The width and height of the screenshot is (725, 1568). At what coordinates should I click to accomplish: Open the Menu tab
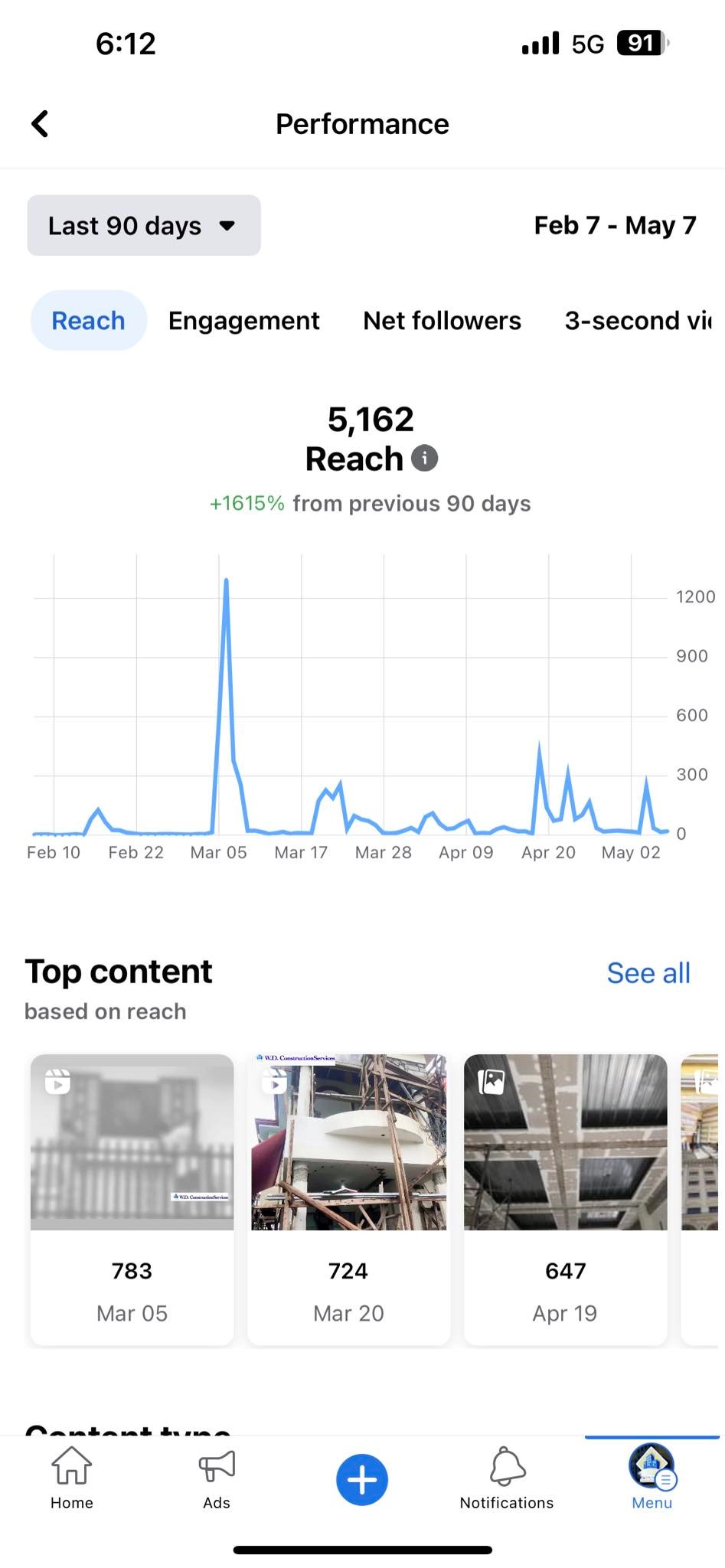(652, 1478)
